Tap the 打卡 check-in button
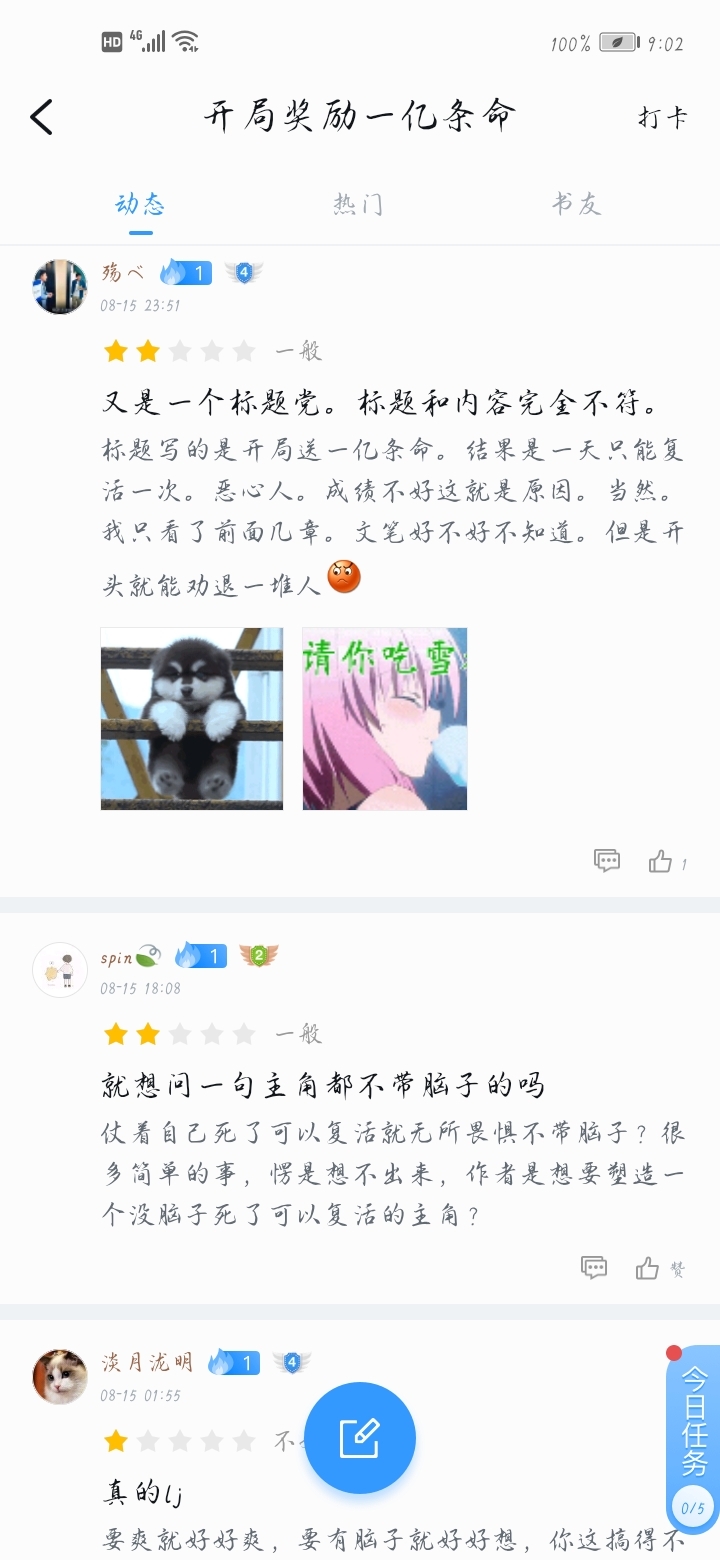 coord(662,117)
